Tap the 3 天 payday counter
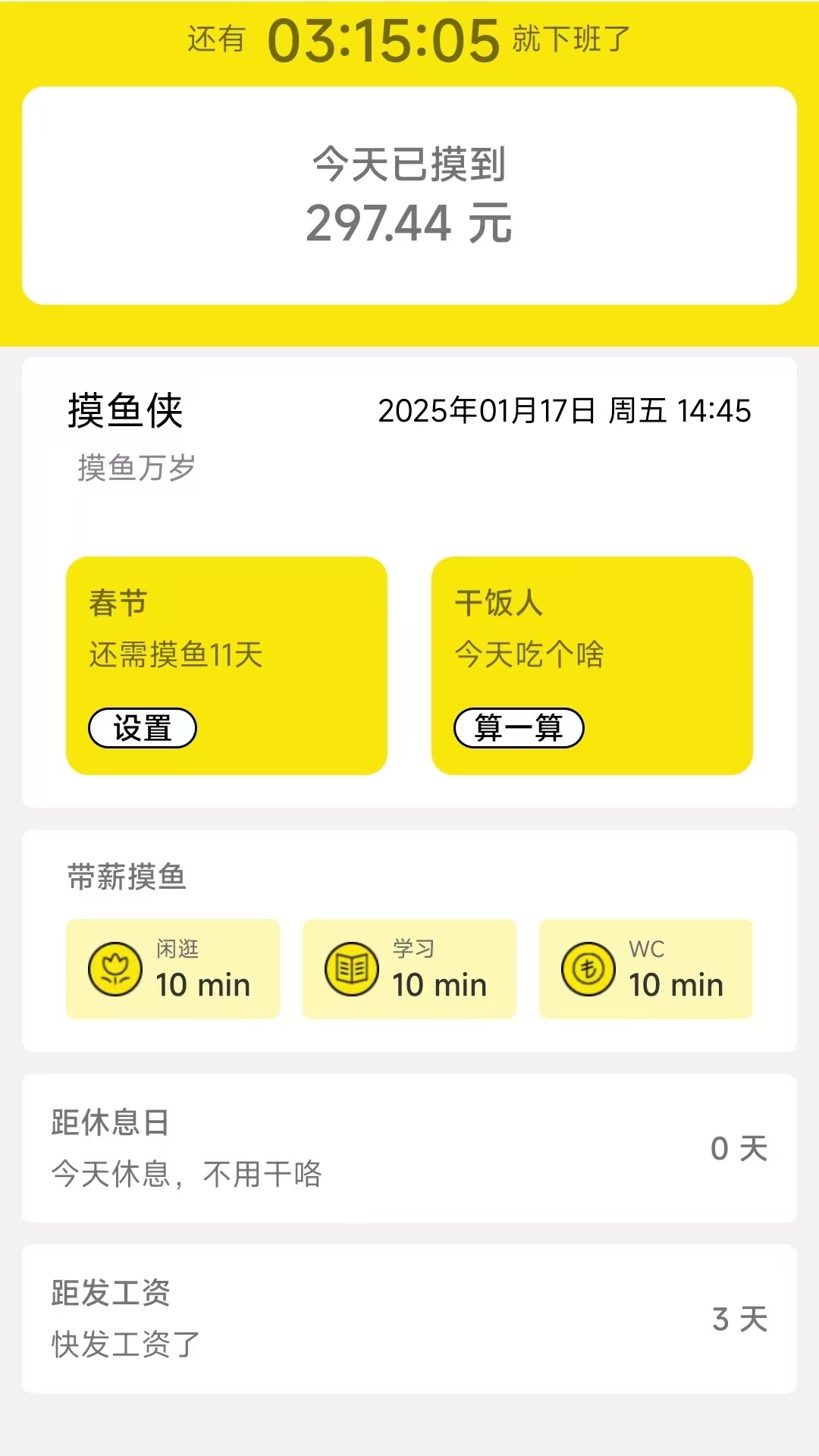819x1456 pixels. tap(739, 1319)
